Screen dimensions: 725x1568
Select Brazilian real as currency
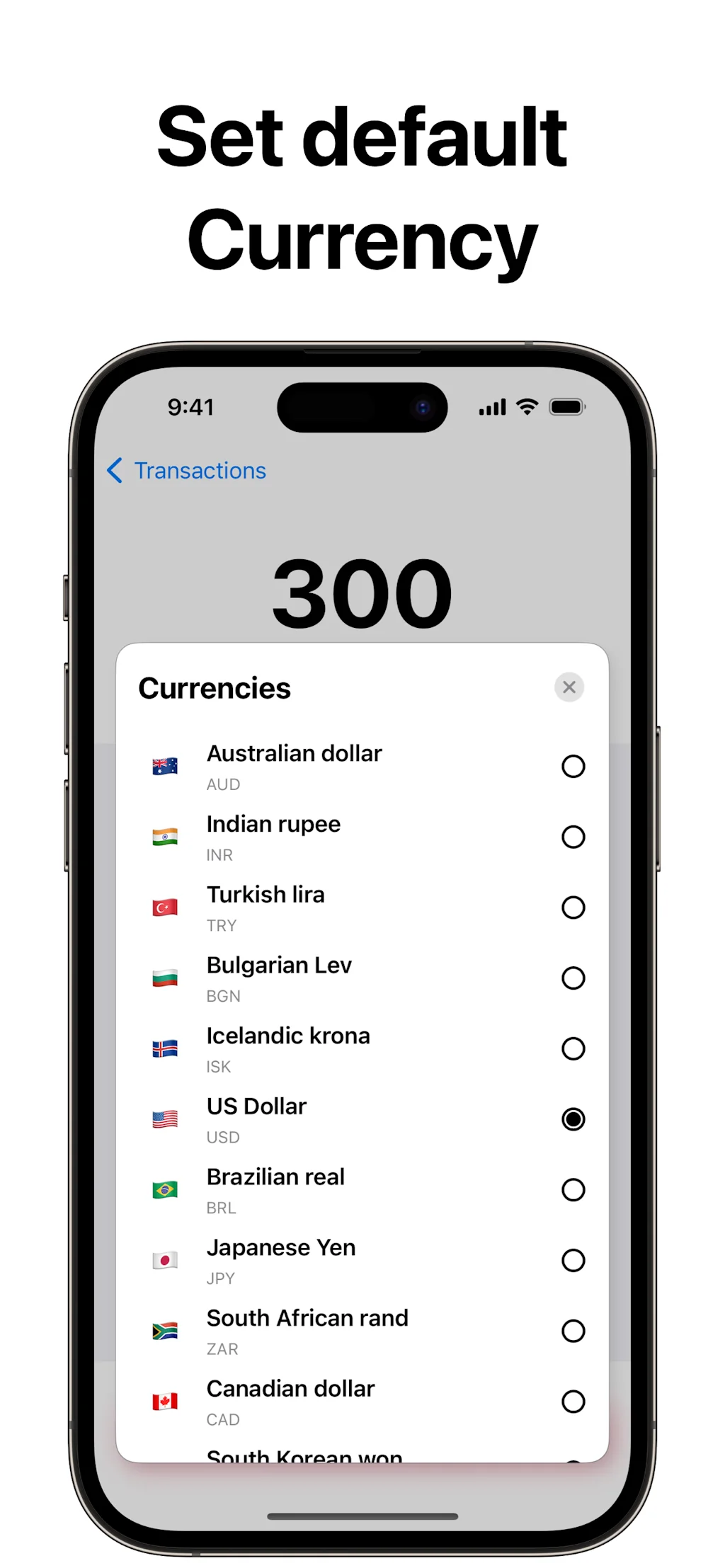pyautogui.click(x=573, y=1190)
